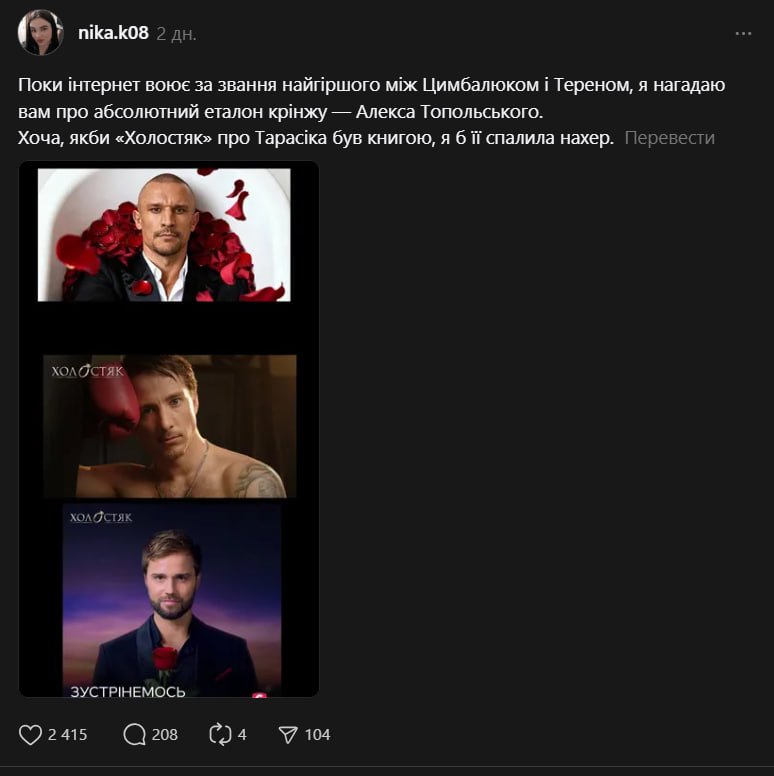
Task: Repost this thread
Action: pyautogui.click(x=220, y=734)
